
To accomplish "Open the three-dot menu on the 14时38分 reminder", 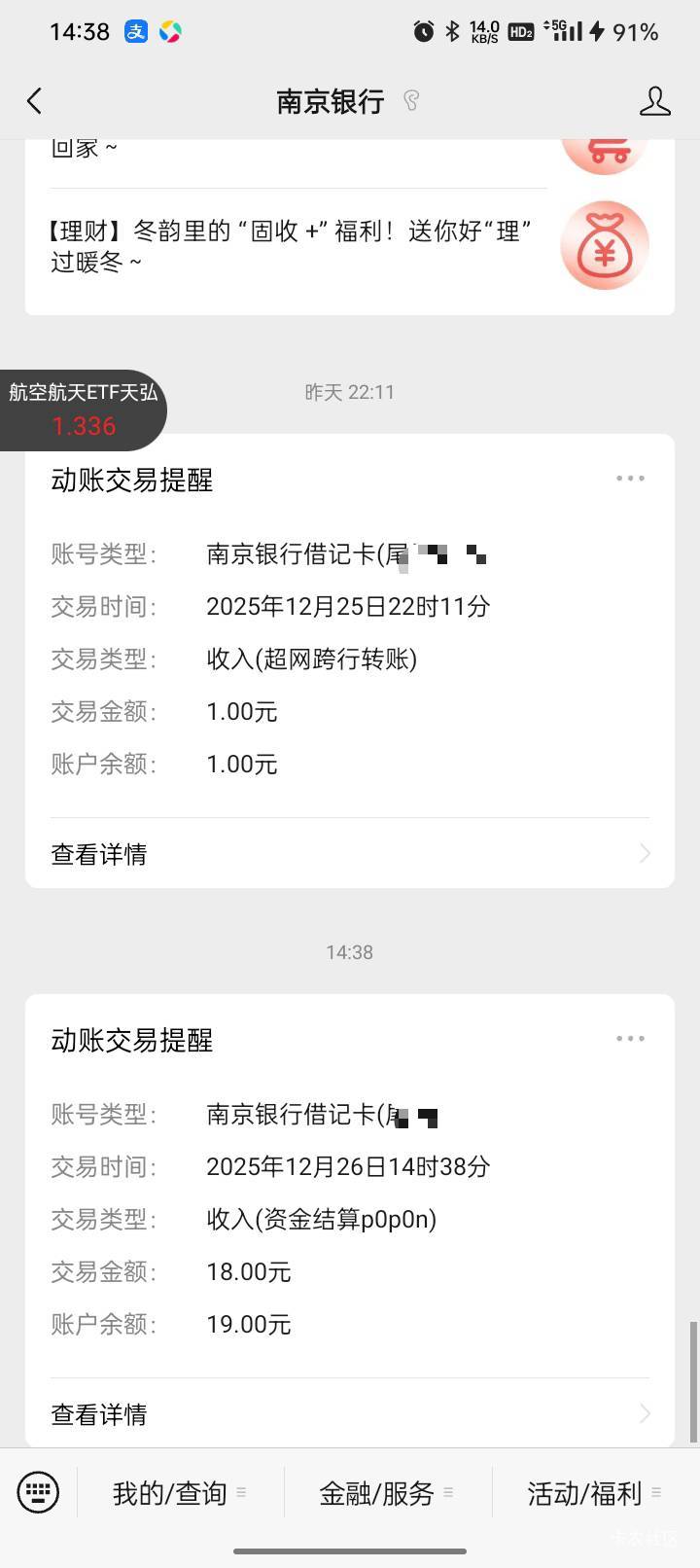I will pos(630,1039).
